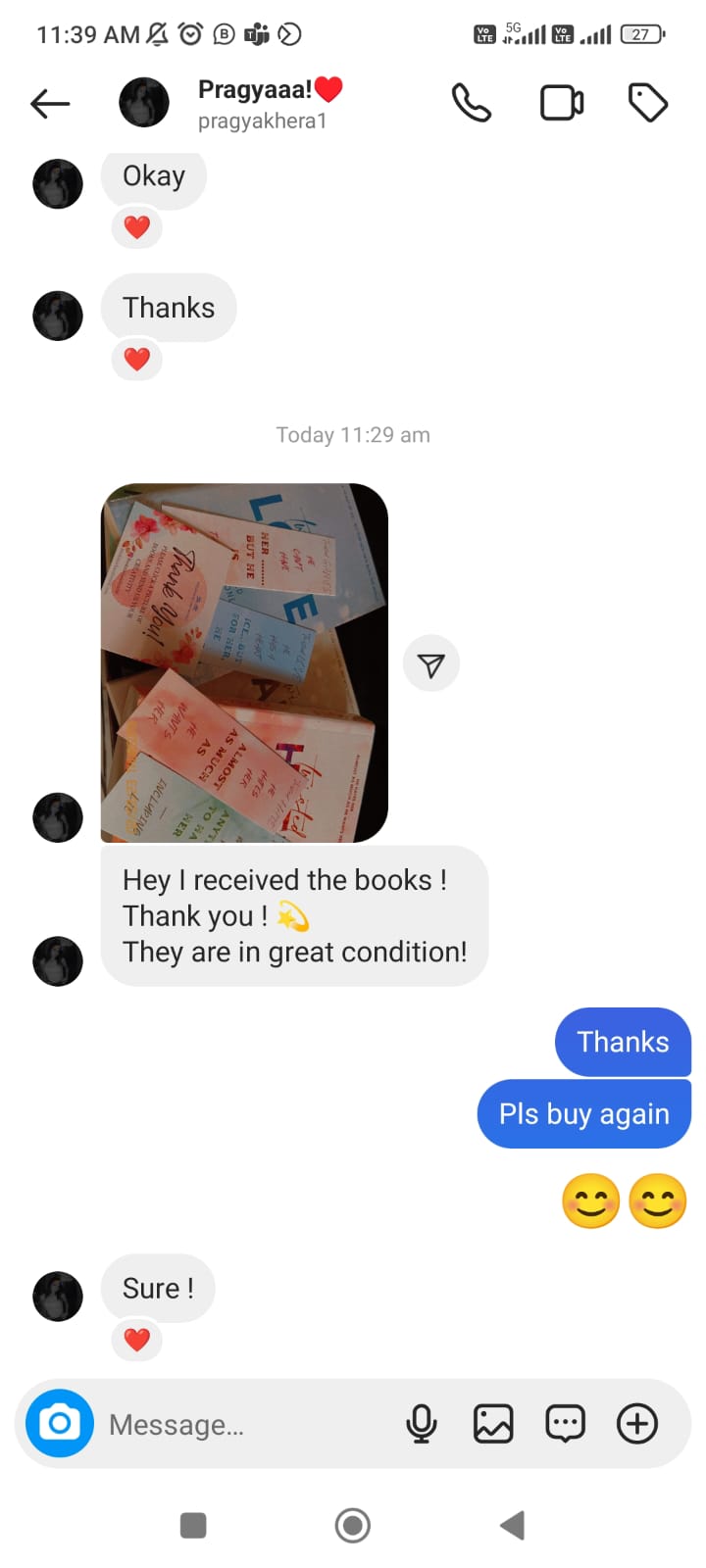
Task: Open the sticker and GIF picker
Action: tap(565, 1424)
